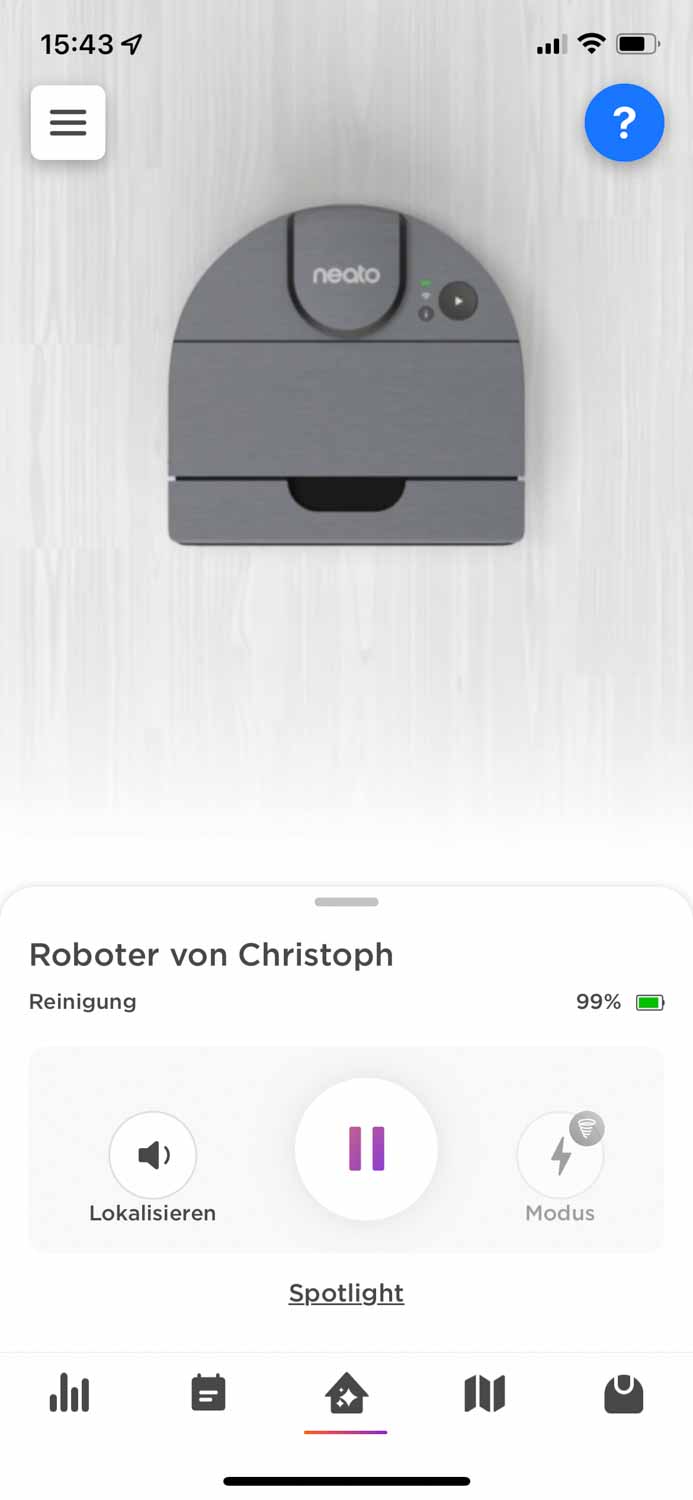Switch to the floor maps tab
This screenshot has height=1500, width=693.
point(485,1393)
